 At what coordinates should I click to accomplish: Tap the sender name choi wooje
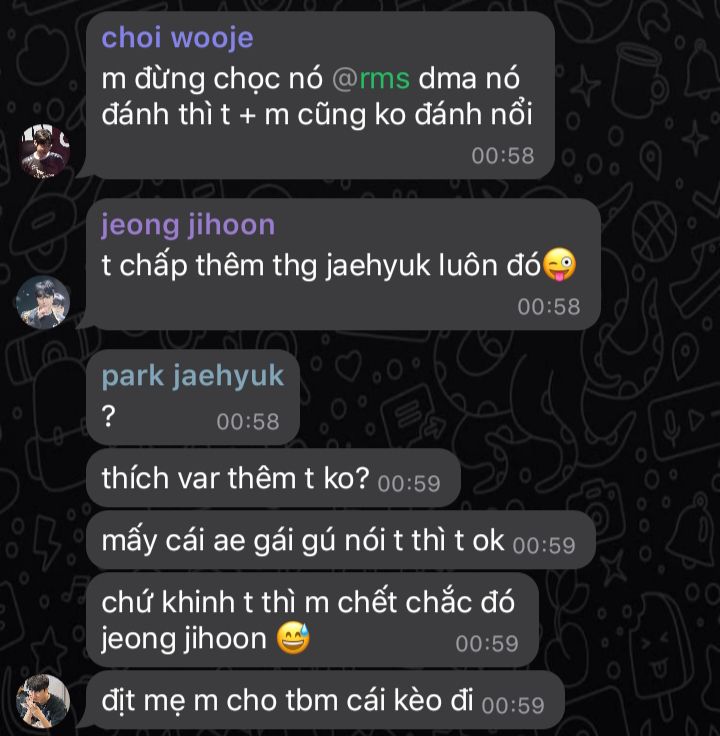(177, 38)
